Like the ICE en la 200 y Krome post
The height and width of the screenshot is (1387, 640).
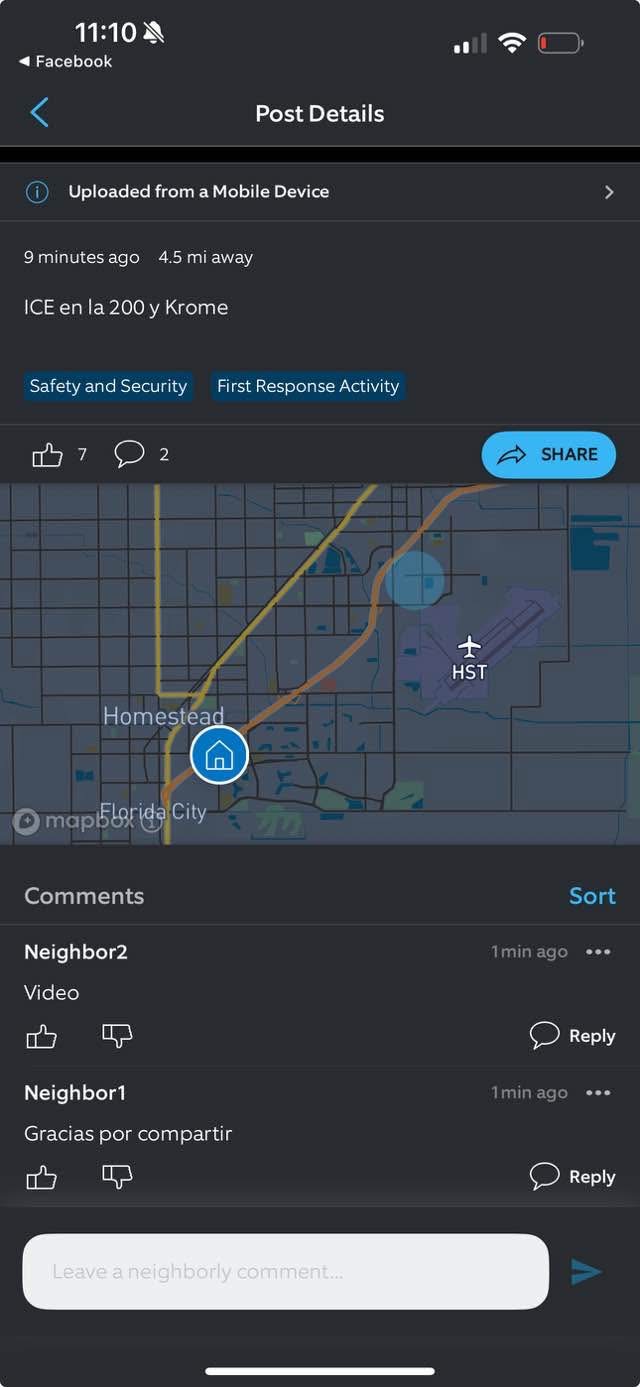coord(47,455)
